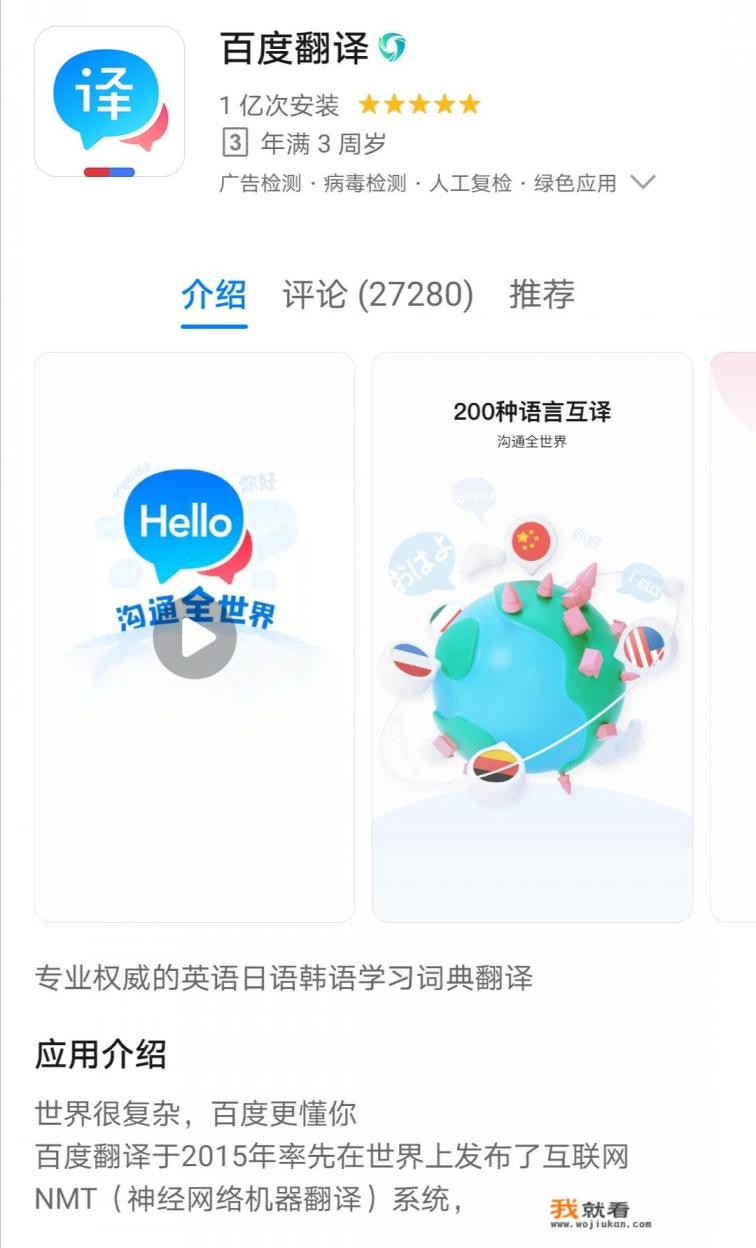The image size is (756, 1248).
Task: Switch to the 推荐 tab
Action: 542,294
